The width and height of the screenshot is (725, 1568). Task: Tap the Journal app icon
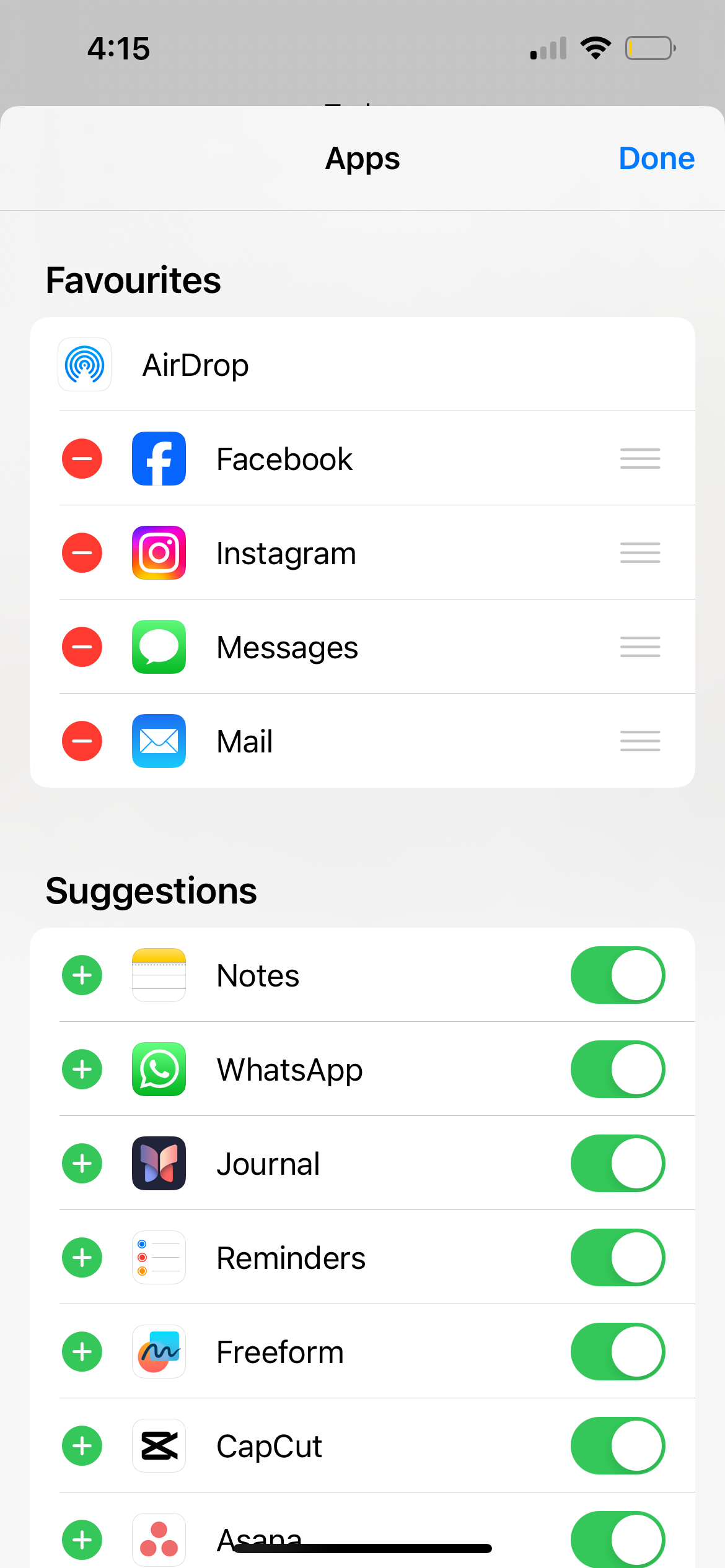(x=159, y=1164)
